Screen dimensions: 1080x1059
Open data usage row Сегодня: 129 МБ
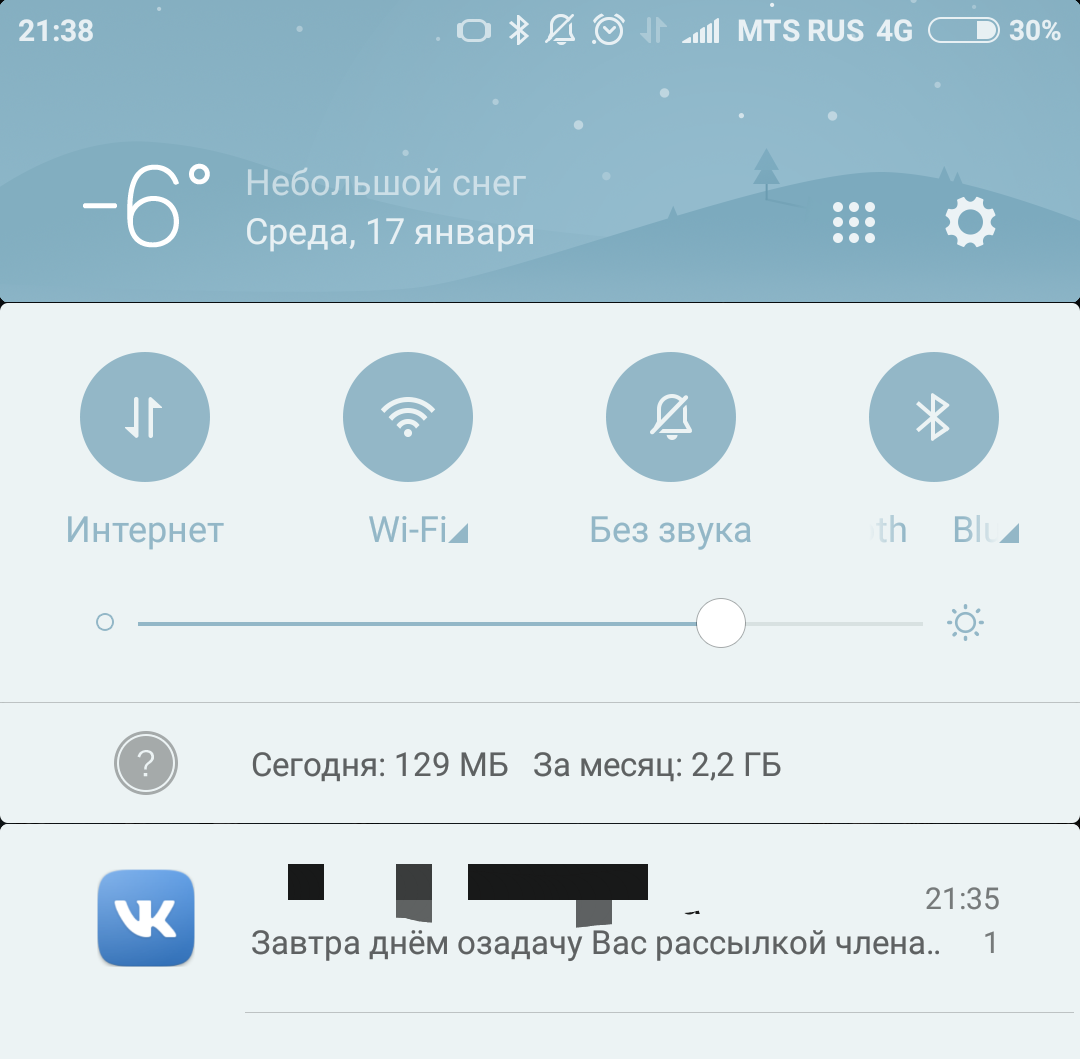tap(516, 766)
